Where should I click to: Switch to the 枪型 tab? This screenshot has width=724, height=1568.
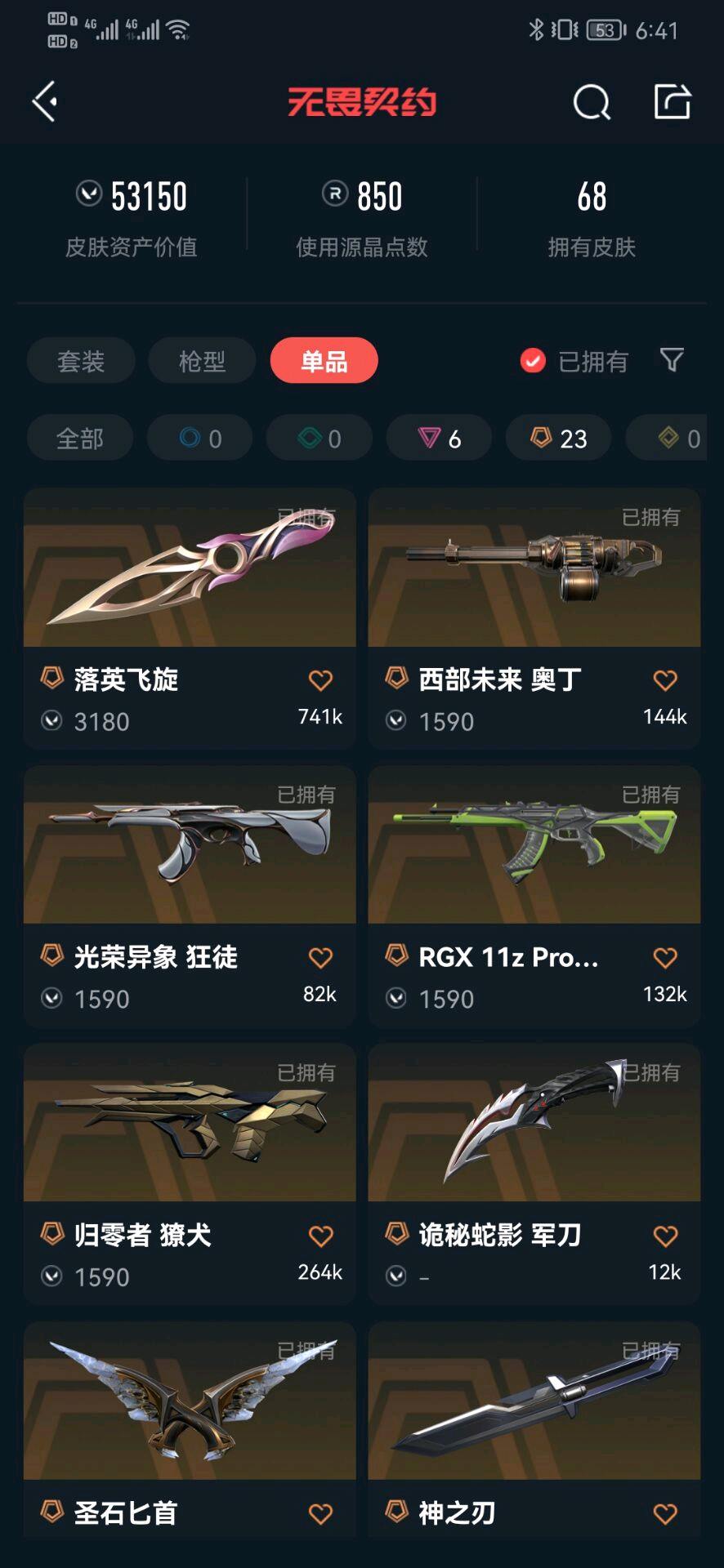coord(202,361)
